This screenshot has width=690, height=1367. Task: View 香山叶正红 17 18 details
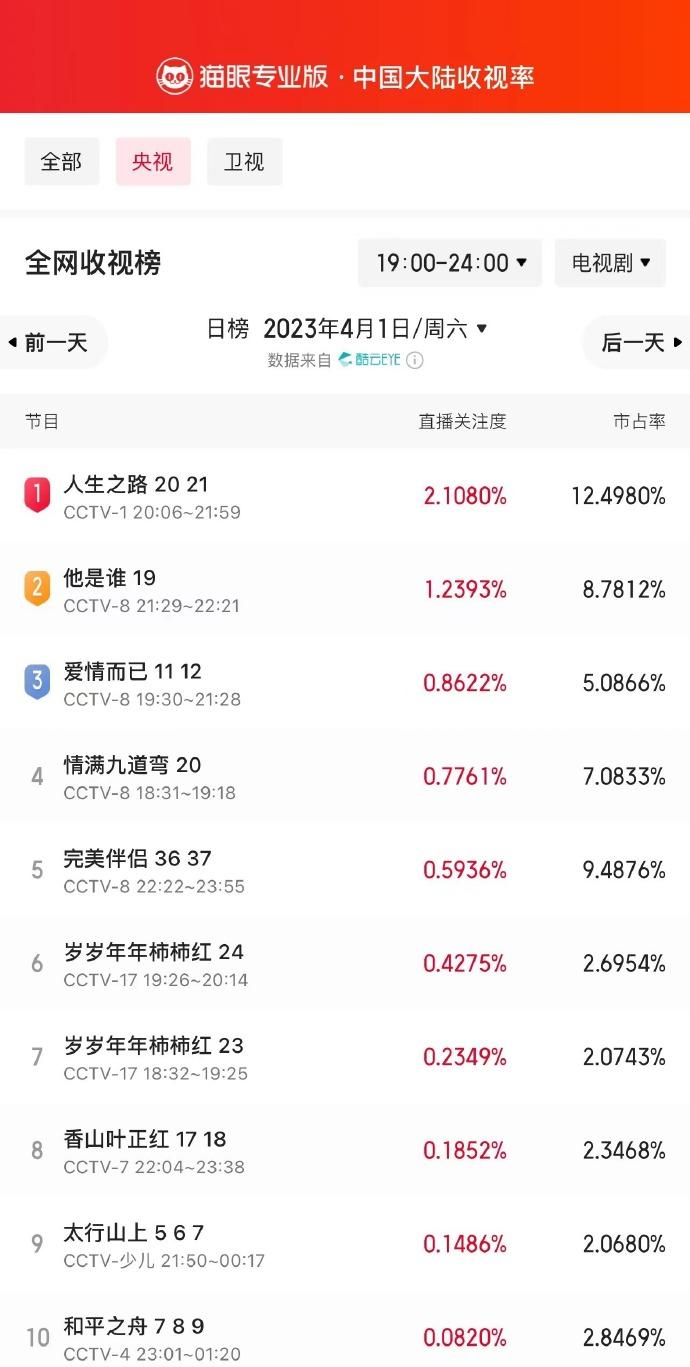345,1151
